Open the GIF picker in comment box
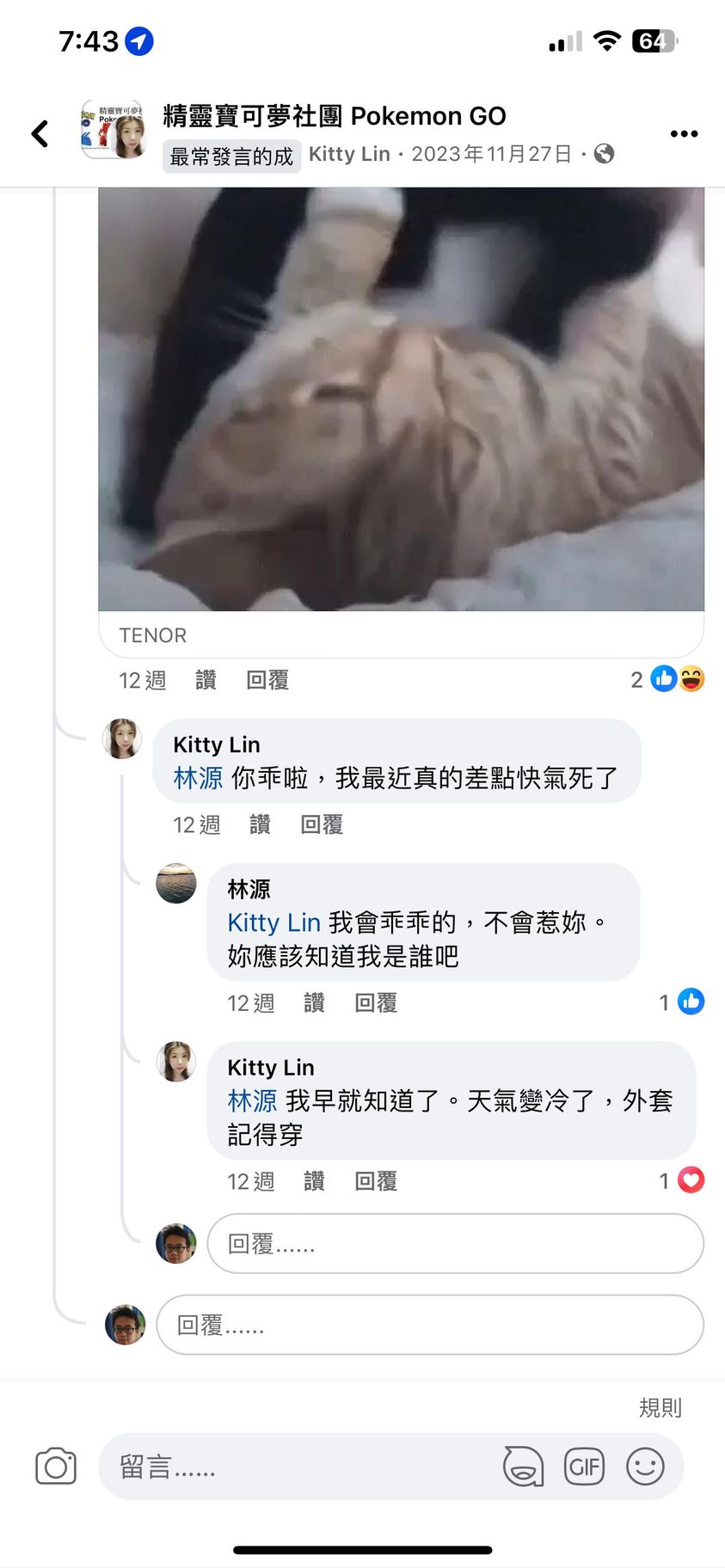 pyautogui.click(x=584, y=1467)
